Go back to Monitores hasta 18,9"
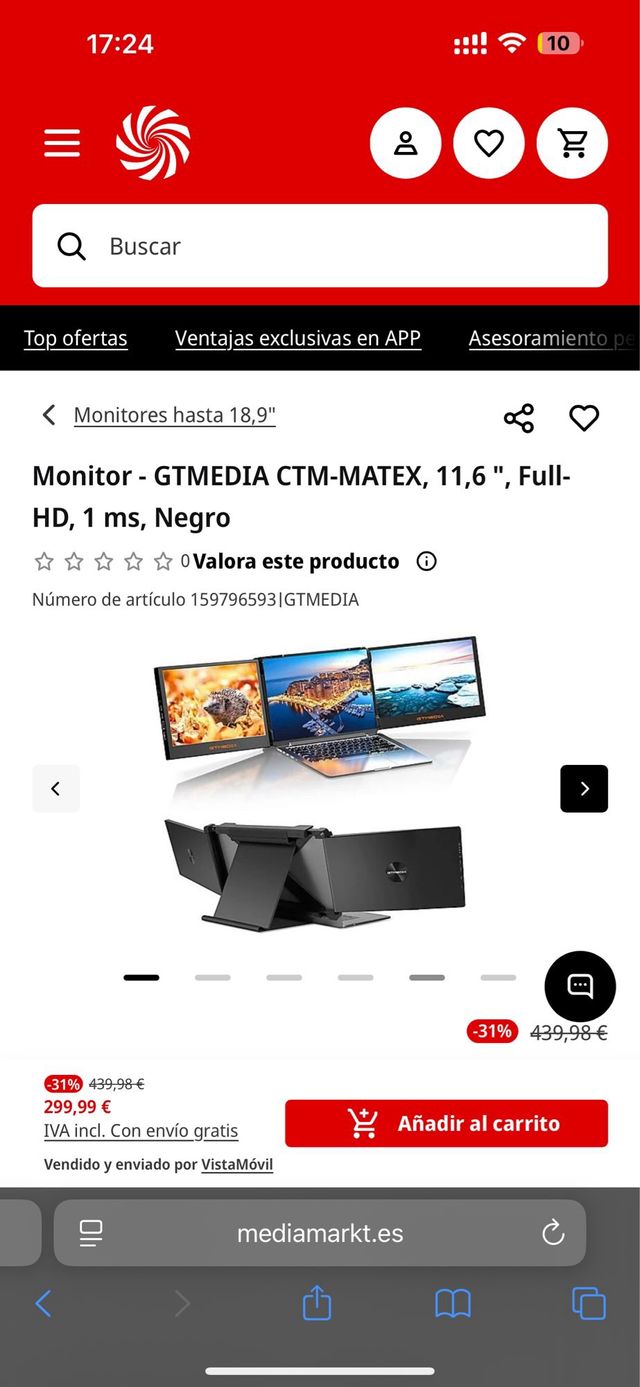This screenshot has width=640, height=1387. click(174, 415)
